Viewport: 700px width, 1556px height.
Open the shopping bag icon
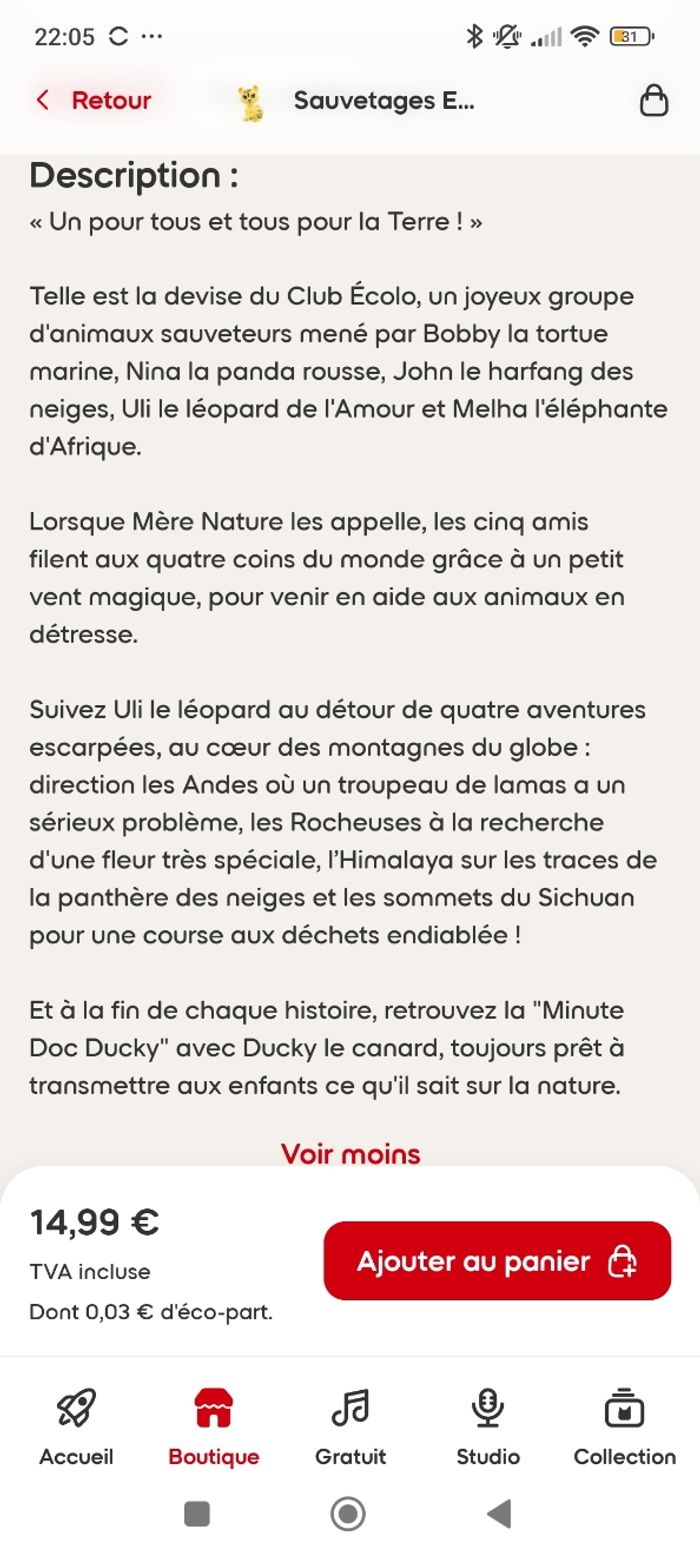point(653,100)
